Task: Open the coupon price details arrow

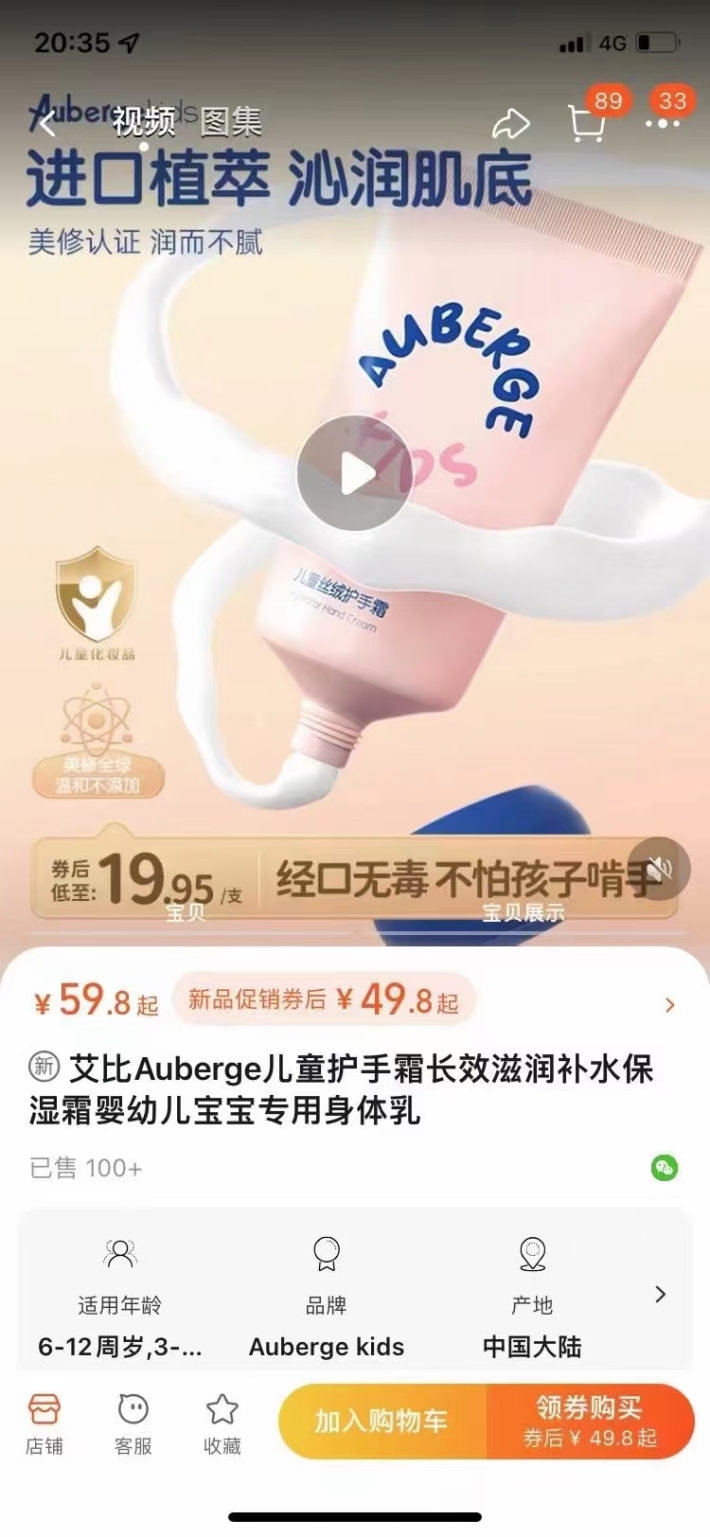Action: pyautogui.click(x=670, y=1005)
